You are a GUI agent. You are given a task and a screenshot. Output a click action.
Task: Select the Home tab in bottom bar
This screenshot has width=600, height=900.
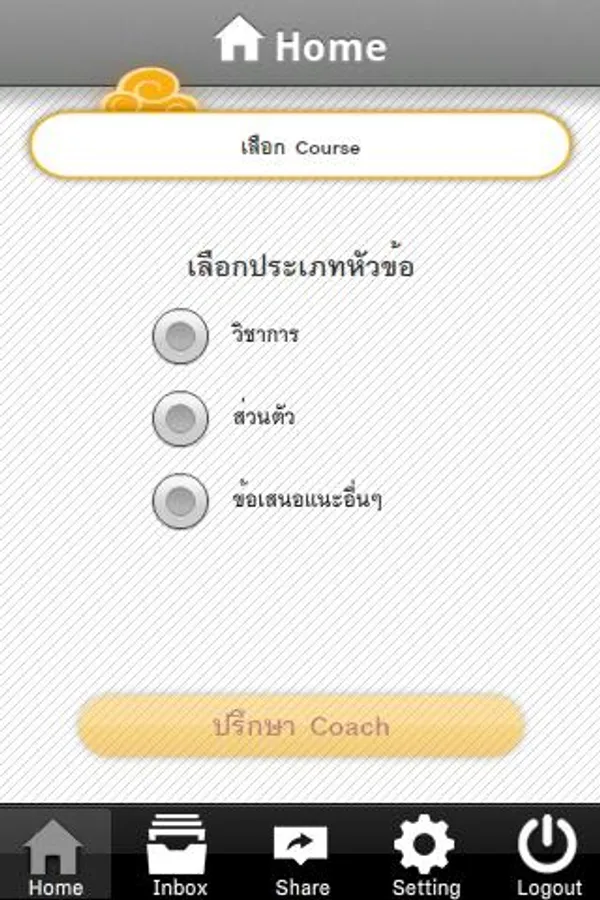[55, 854]
